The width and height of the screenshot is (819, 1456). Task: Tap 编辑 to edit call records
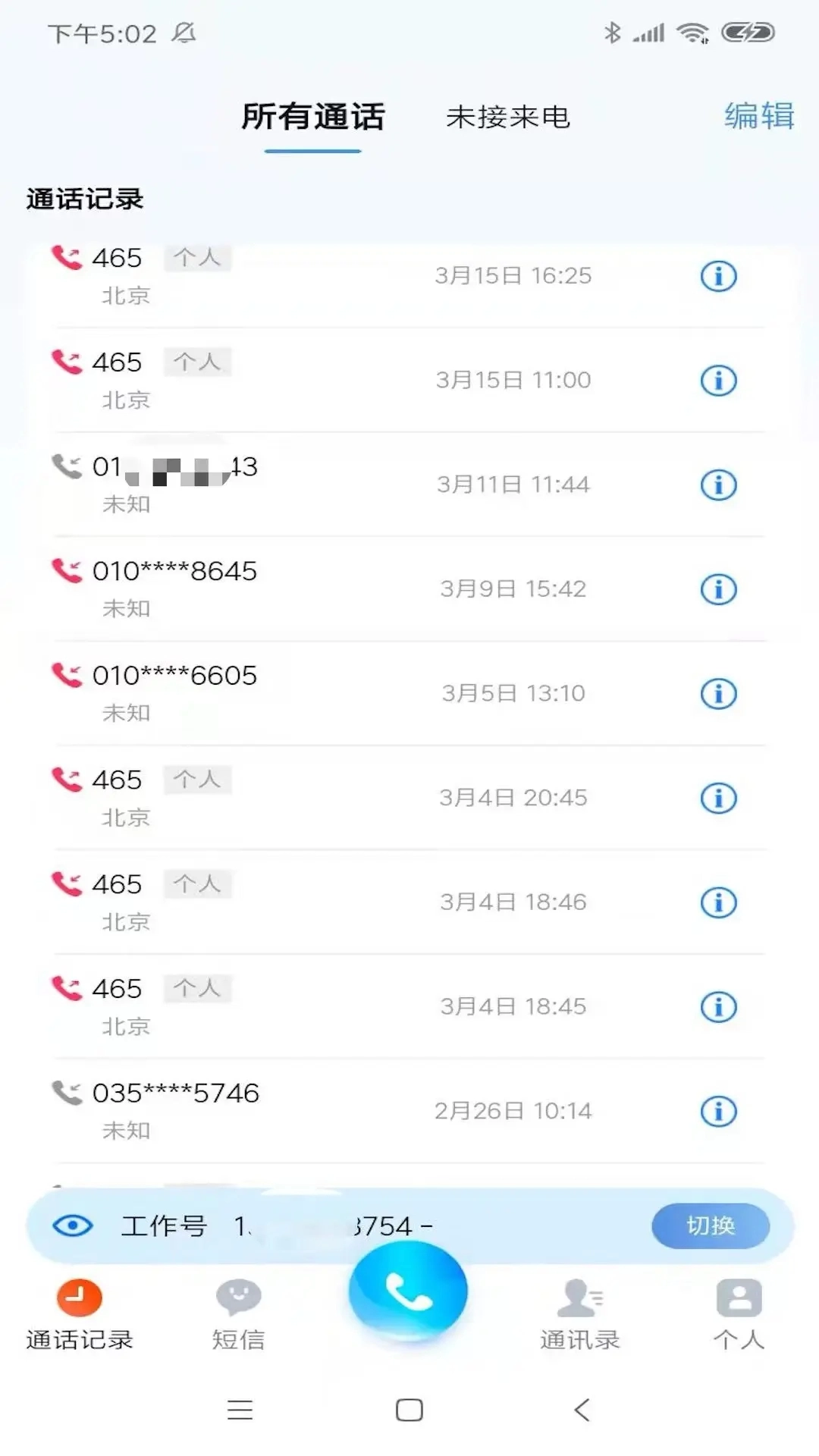[x=758, y=116]
